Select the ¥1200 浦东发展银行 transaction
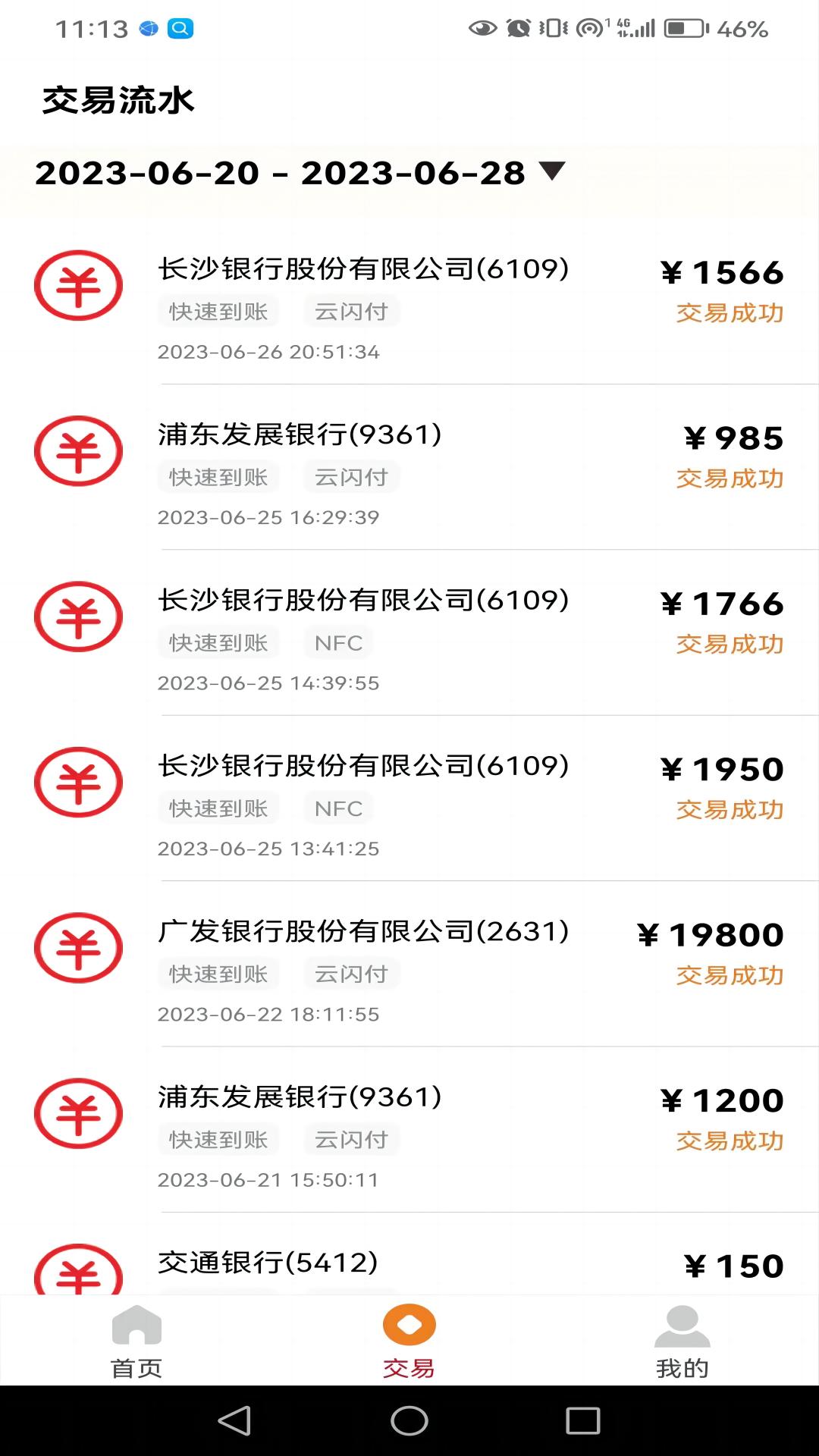This screenshot has height=1456, width=819. coord(409,1129)
